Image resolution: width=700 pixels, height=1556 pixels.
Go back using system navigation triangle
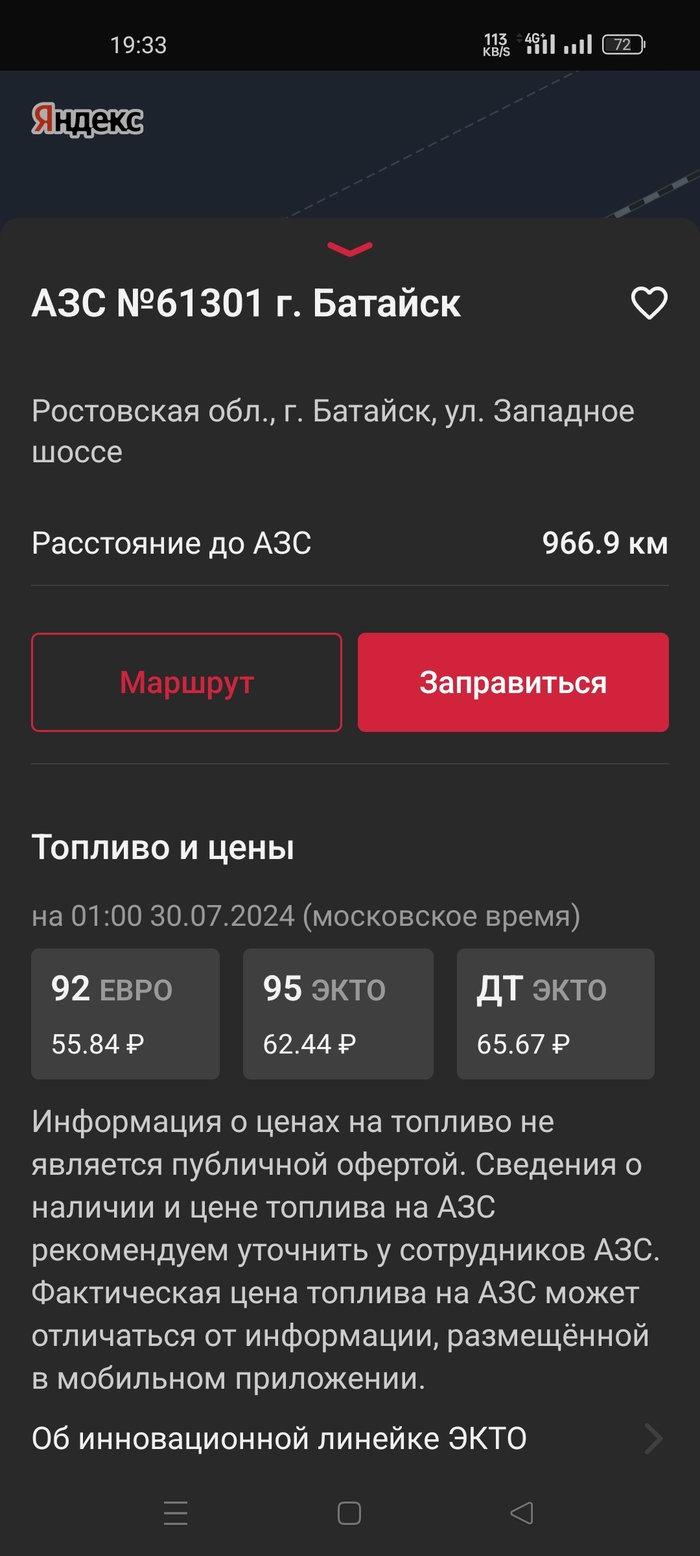point(521,1513)
